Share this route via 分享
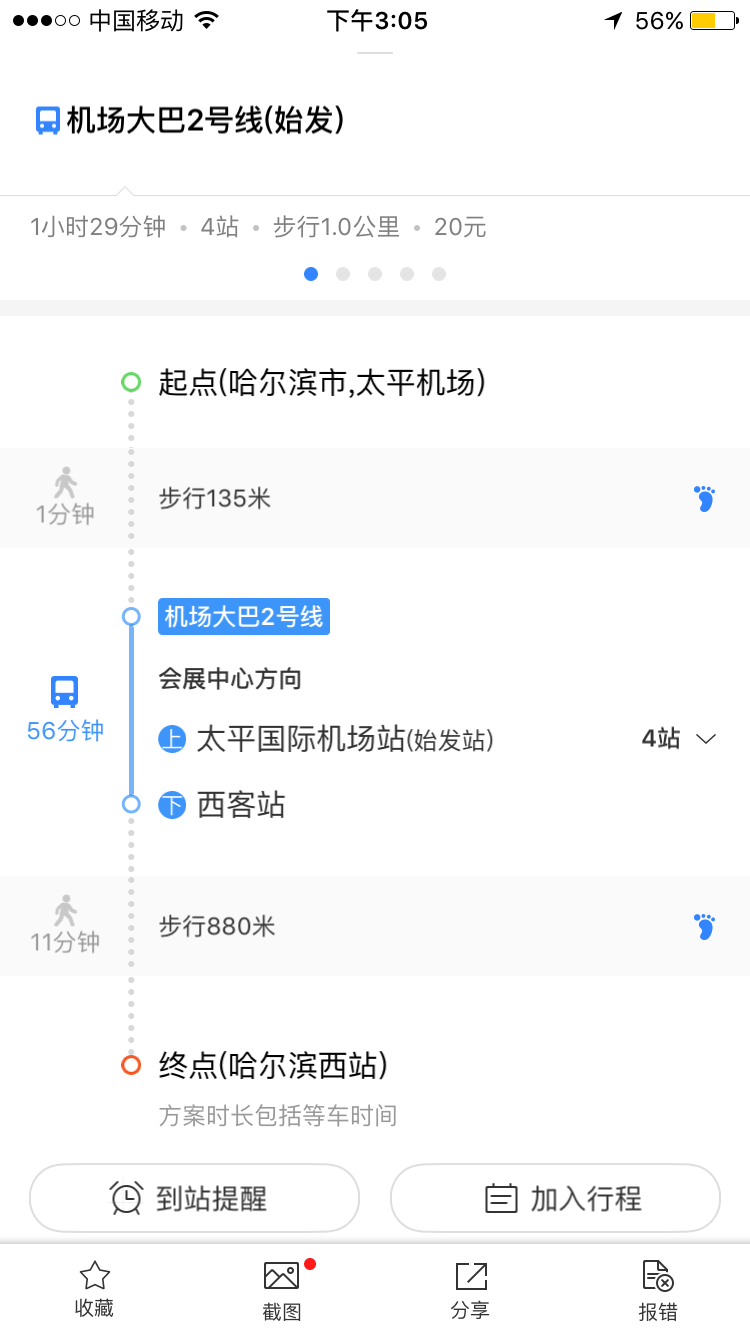The width and height of the screenshot is (750, 1334). (x=470, y=1290)
